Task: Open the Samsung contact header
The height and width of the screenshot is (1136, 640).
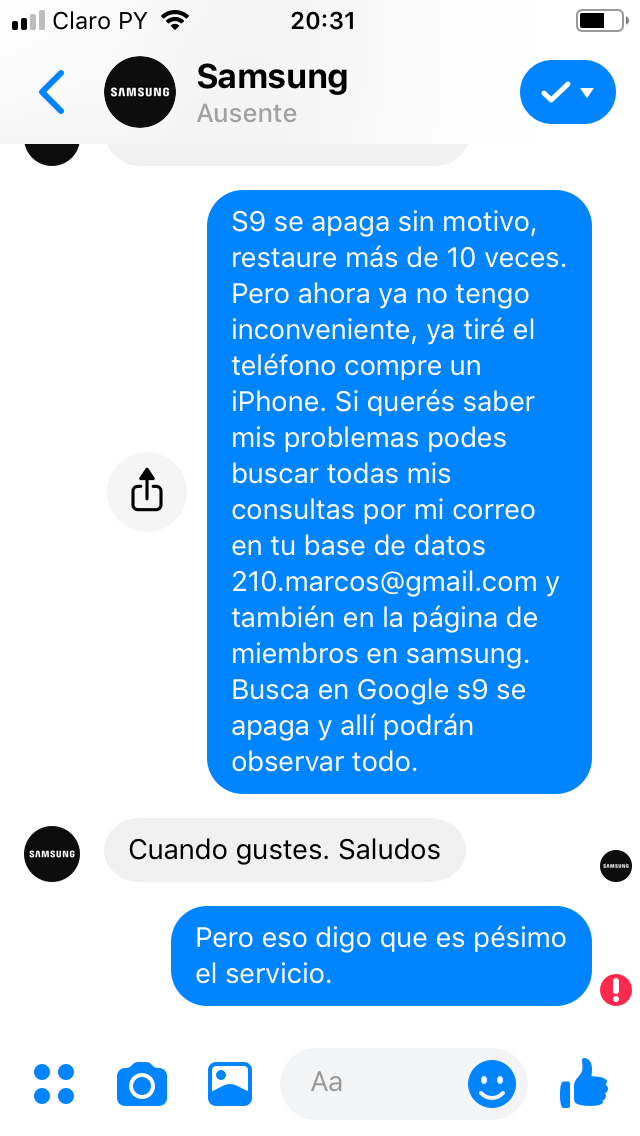Action: 270,92
